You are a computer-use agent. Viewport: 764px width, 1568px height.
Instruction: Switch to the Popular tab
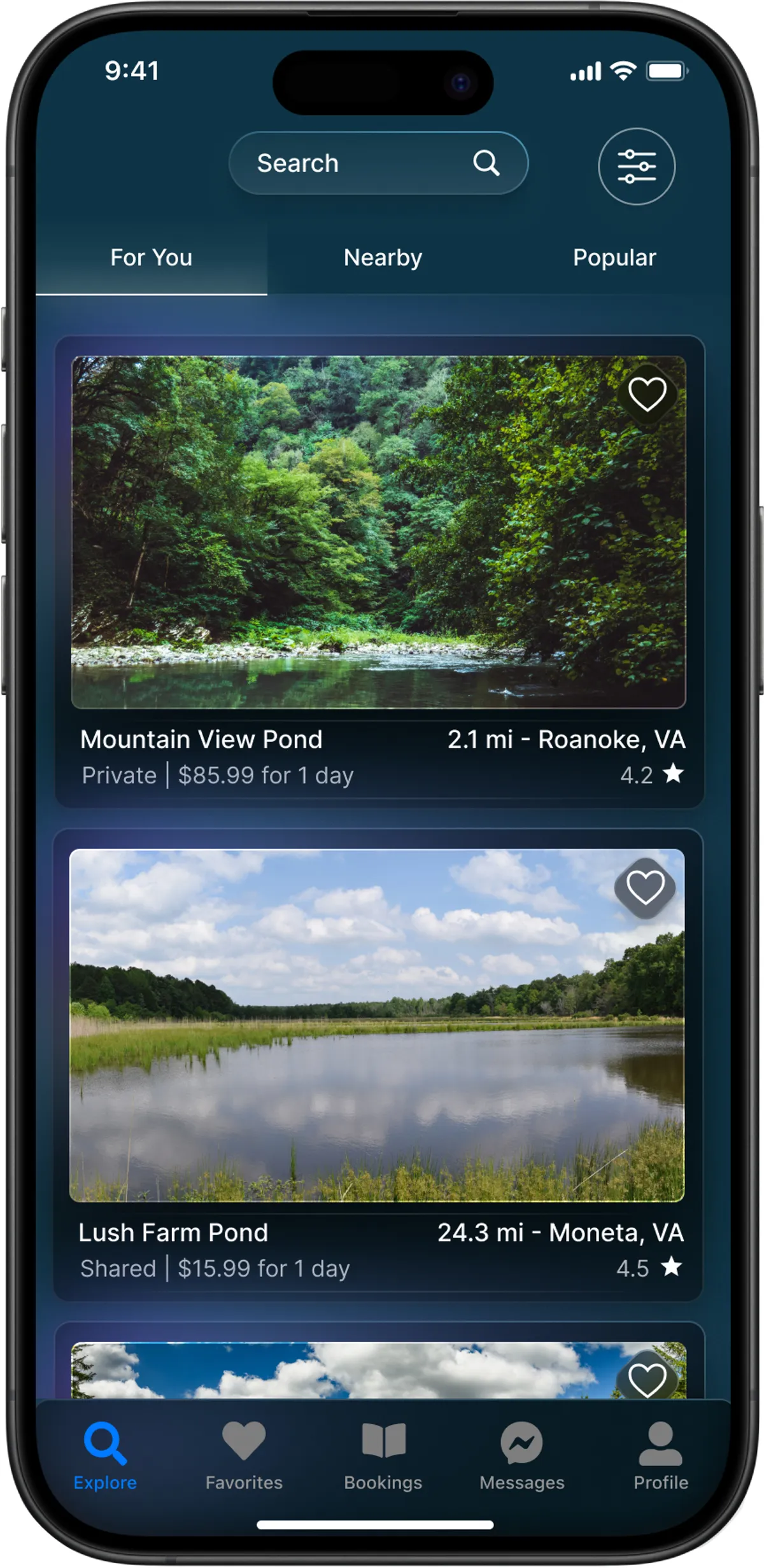[614, 258]
